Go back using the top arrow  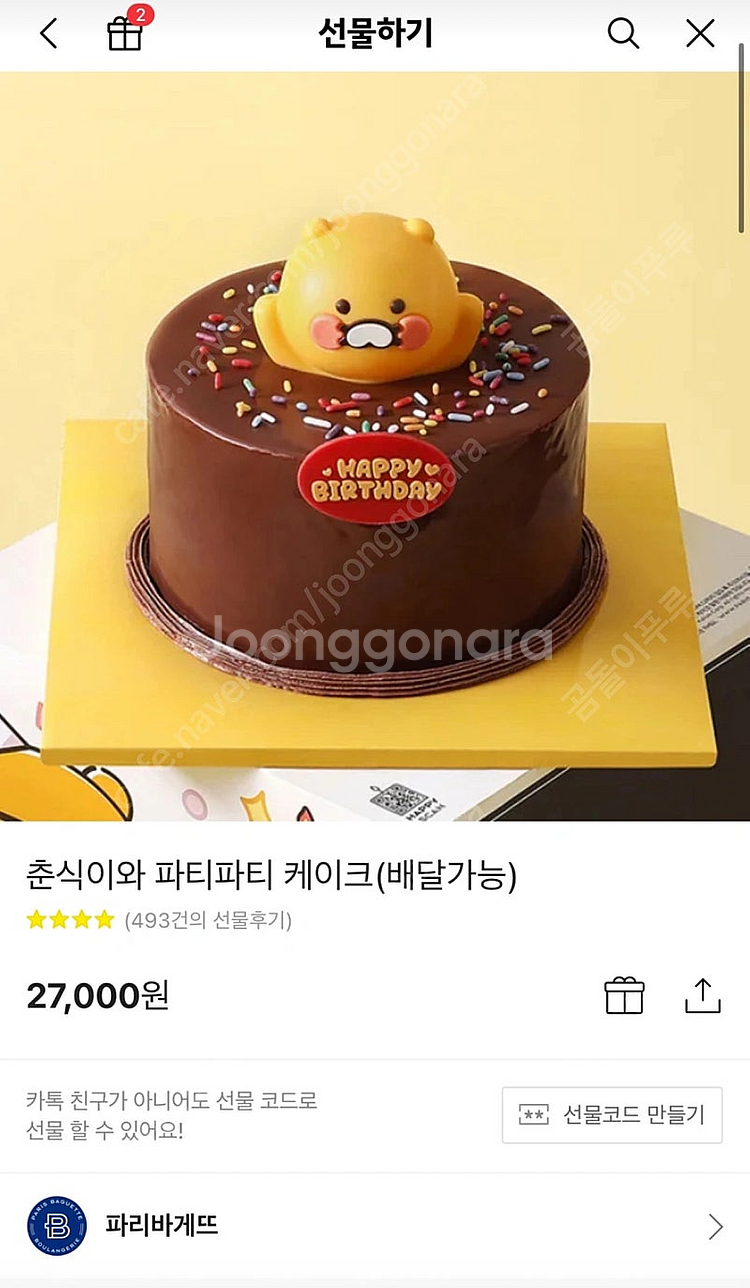point(48,35)
